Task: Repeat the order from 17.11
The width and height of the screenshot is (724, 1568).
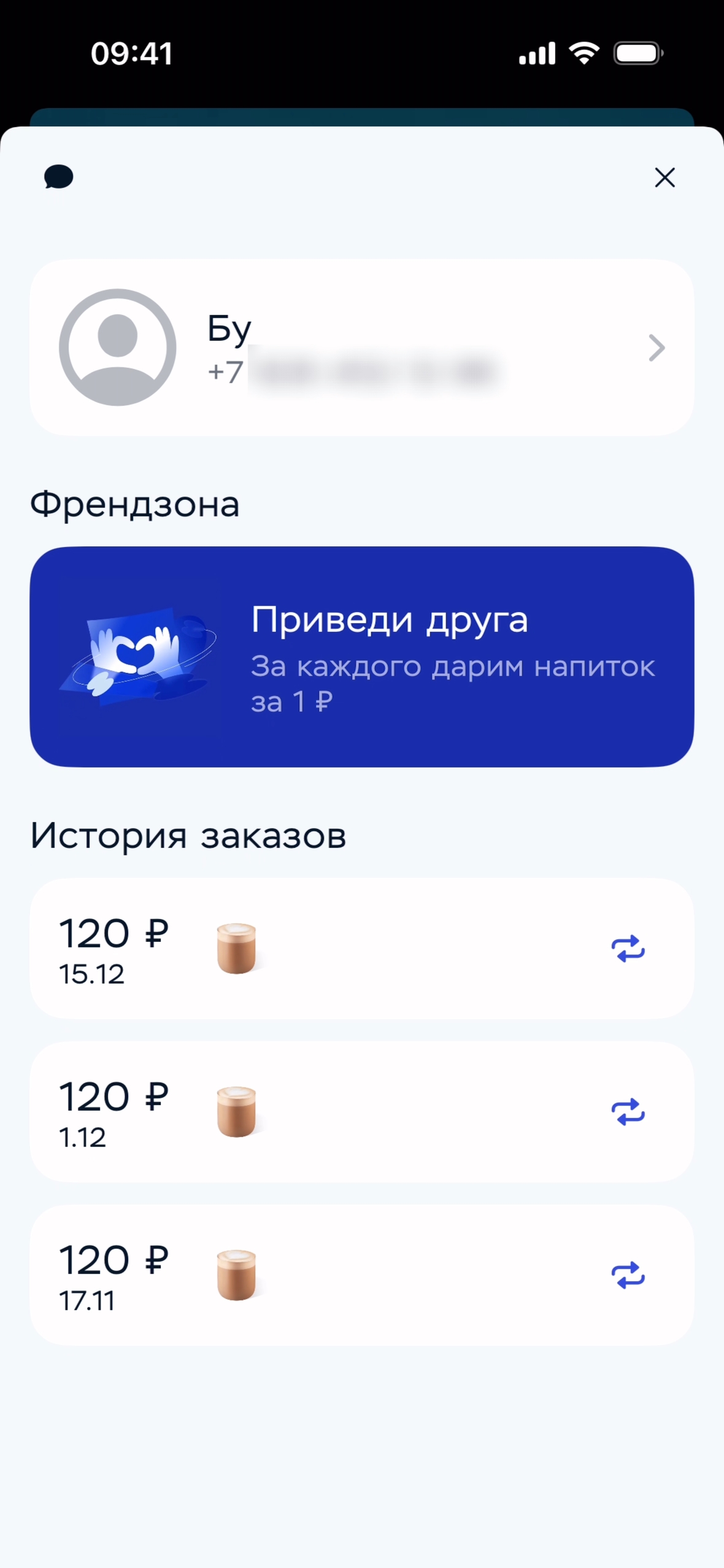Action: coord(628,1275)
